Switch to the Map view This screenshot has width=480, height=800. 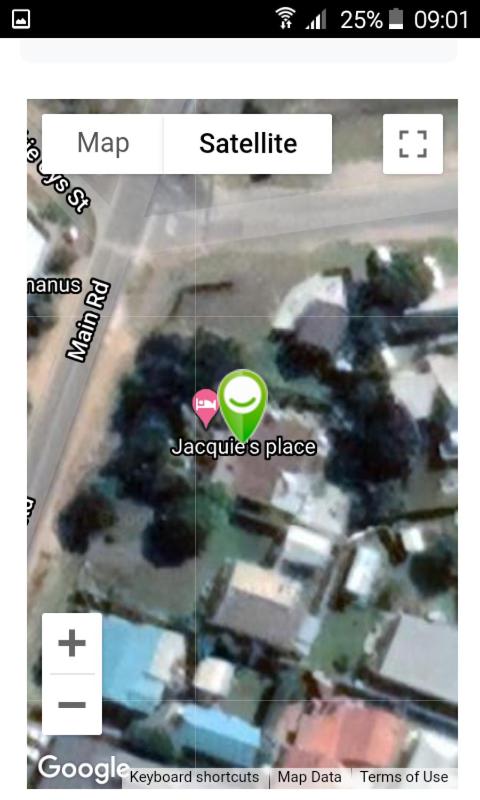pyautogui.click(x=103, y=144)
